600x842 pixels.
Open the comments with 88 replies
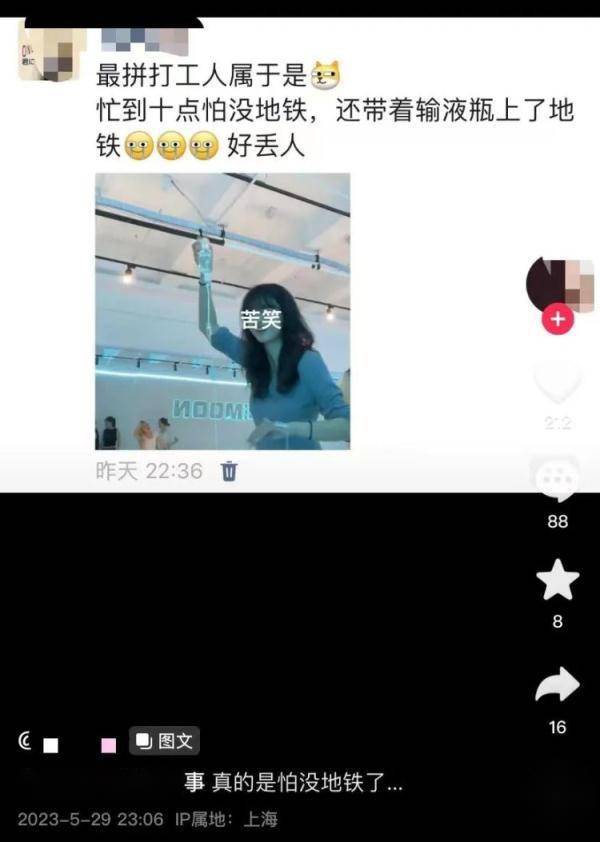point(557,481)
